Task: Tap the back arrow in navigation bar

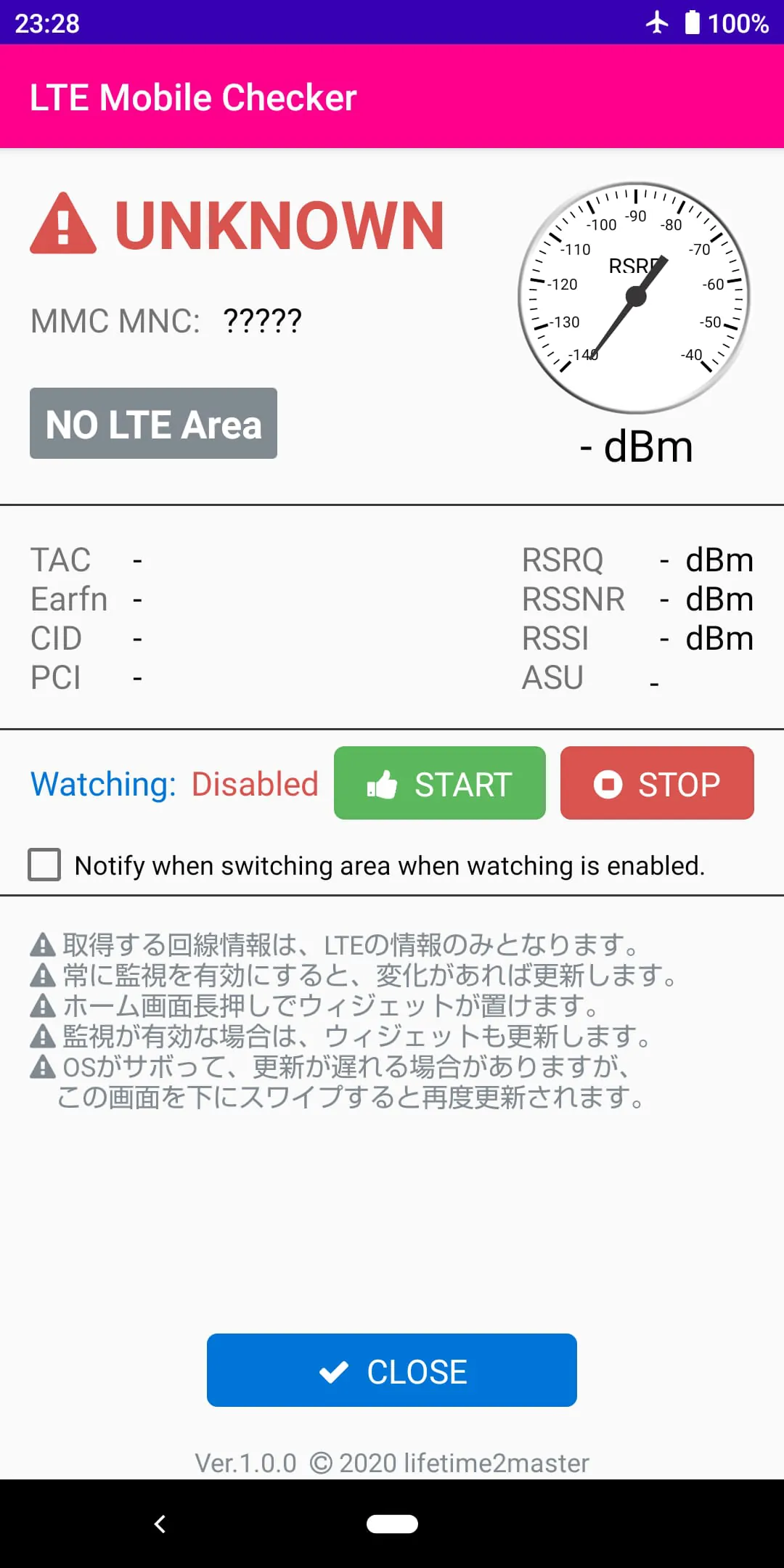Action: (x=160, y=1524)
